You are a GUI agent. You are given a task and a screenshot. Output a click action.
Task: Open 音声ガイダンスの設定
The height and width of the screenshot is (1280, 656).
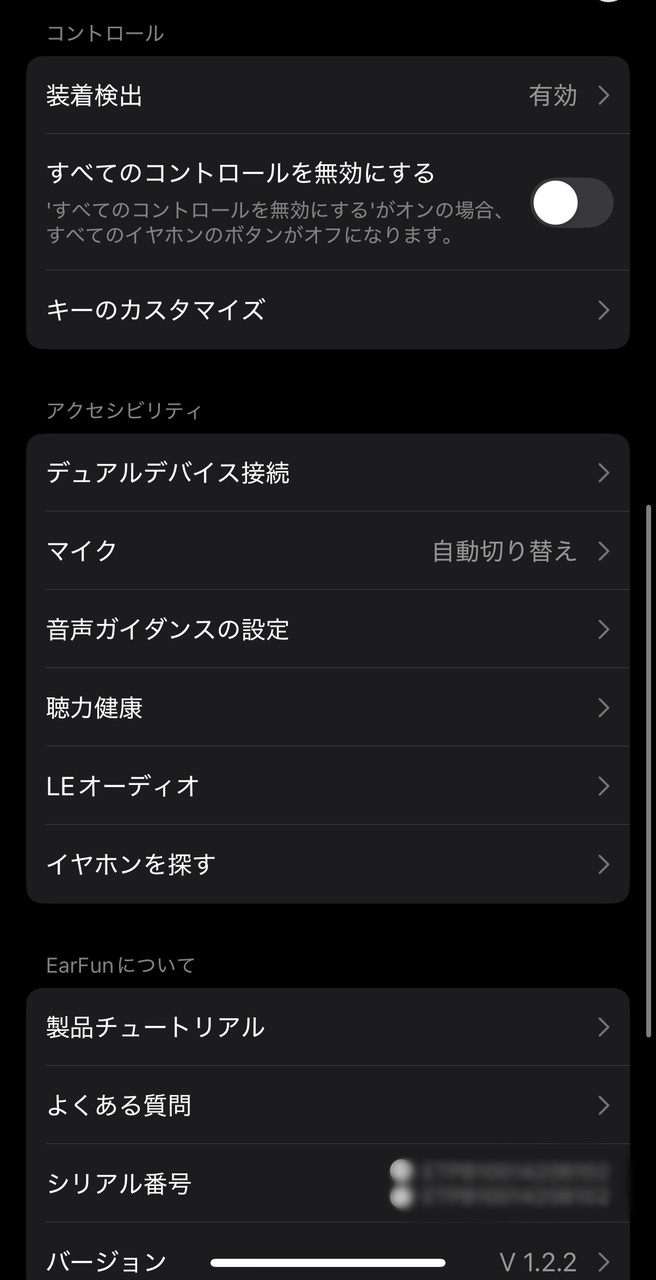[x=327, y=629]
